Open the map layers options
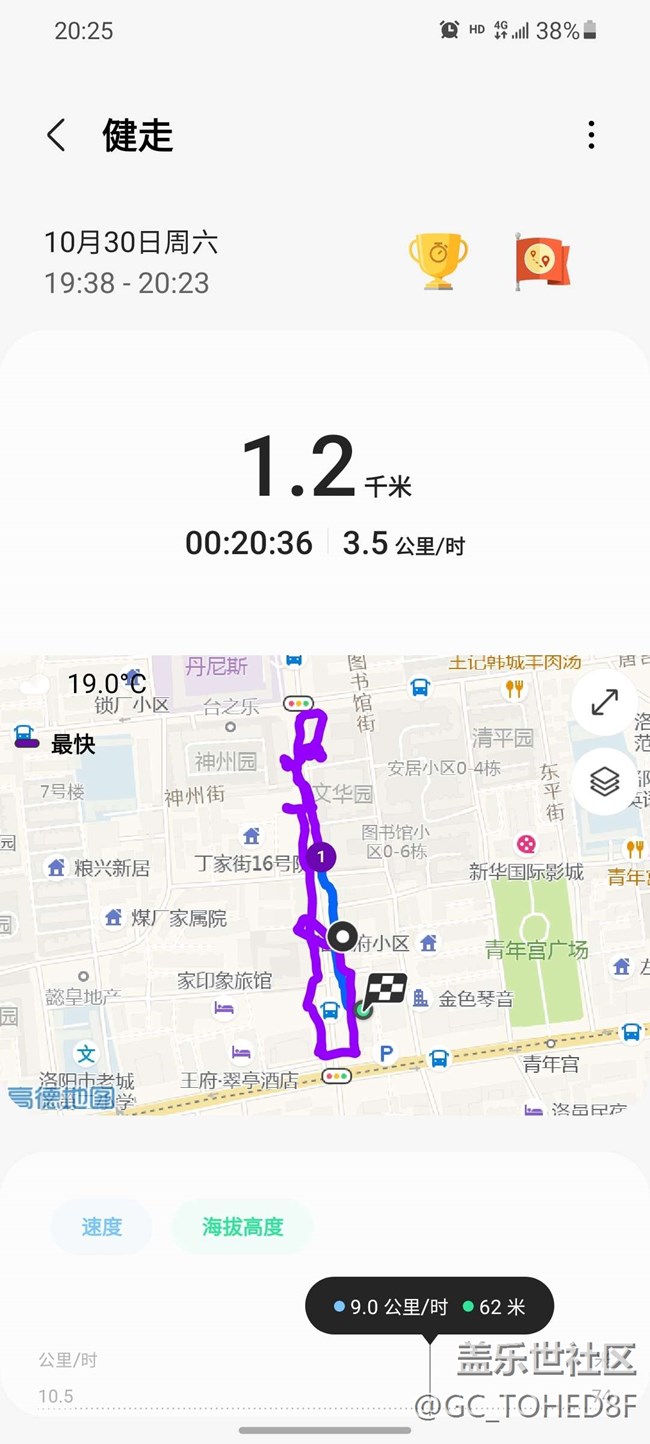The width and height of the screenshot is (650, 1444). pos(604,781)
